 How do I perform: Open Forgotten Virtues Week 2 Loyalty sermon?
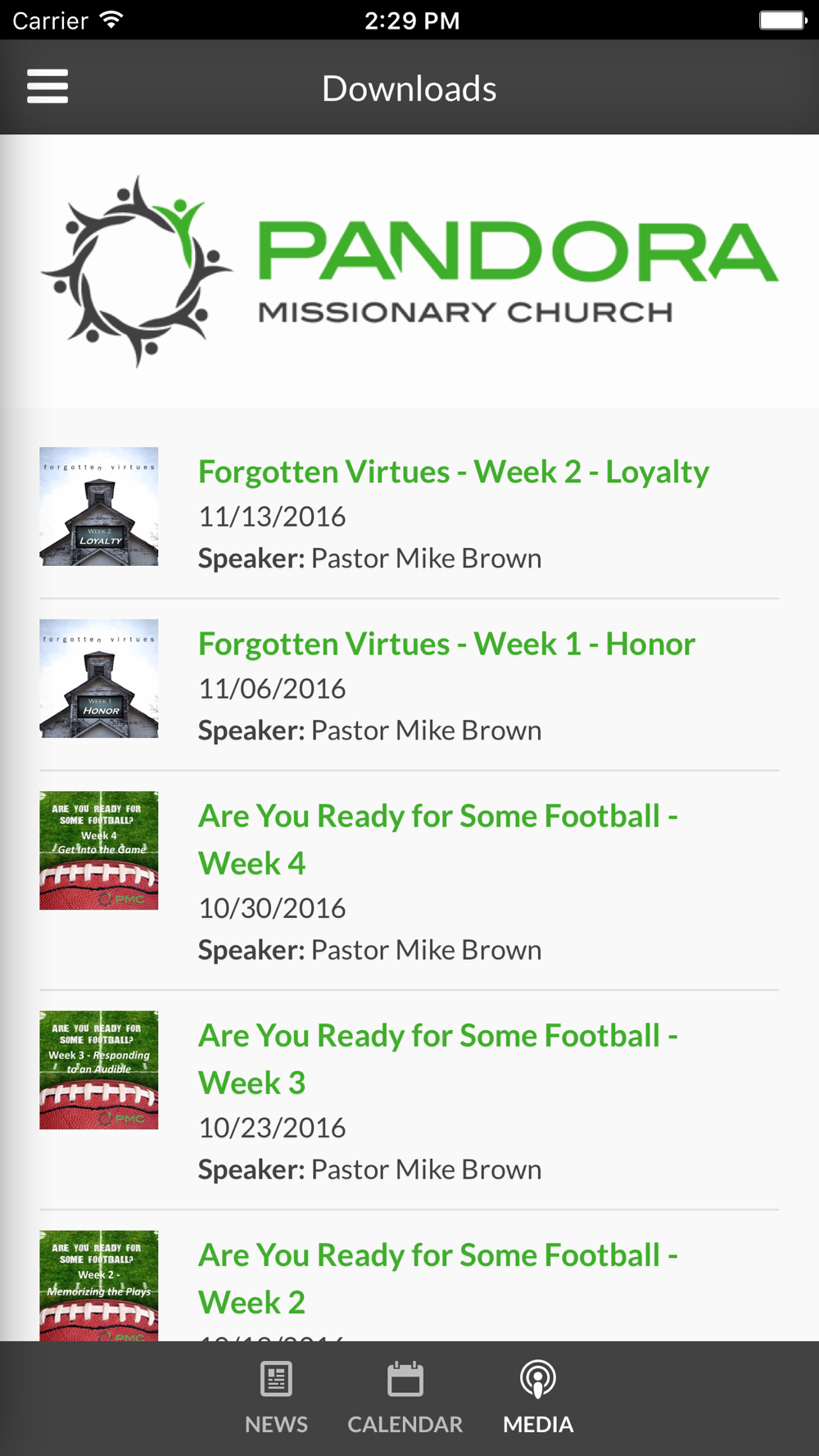409,513
